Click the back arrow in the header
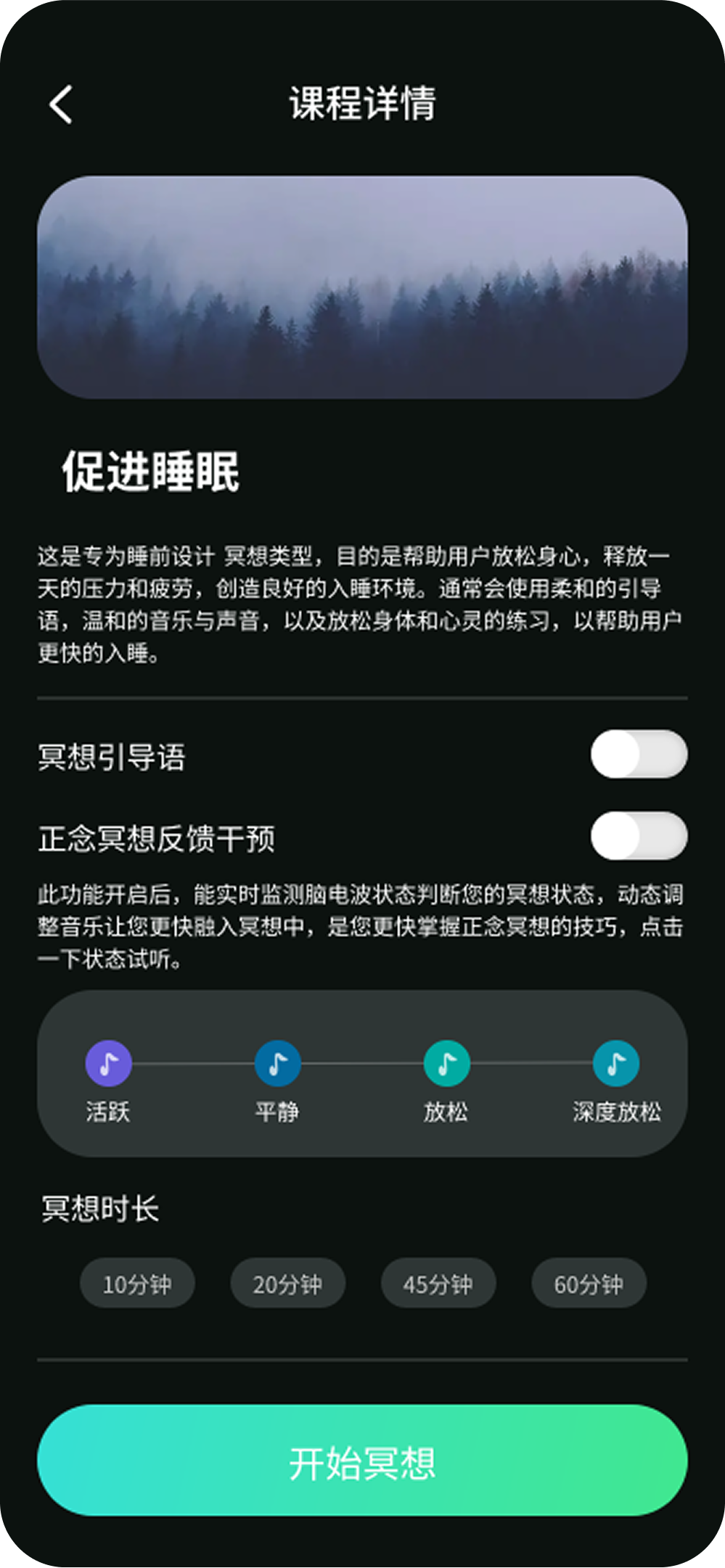 coord(61,104)
